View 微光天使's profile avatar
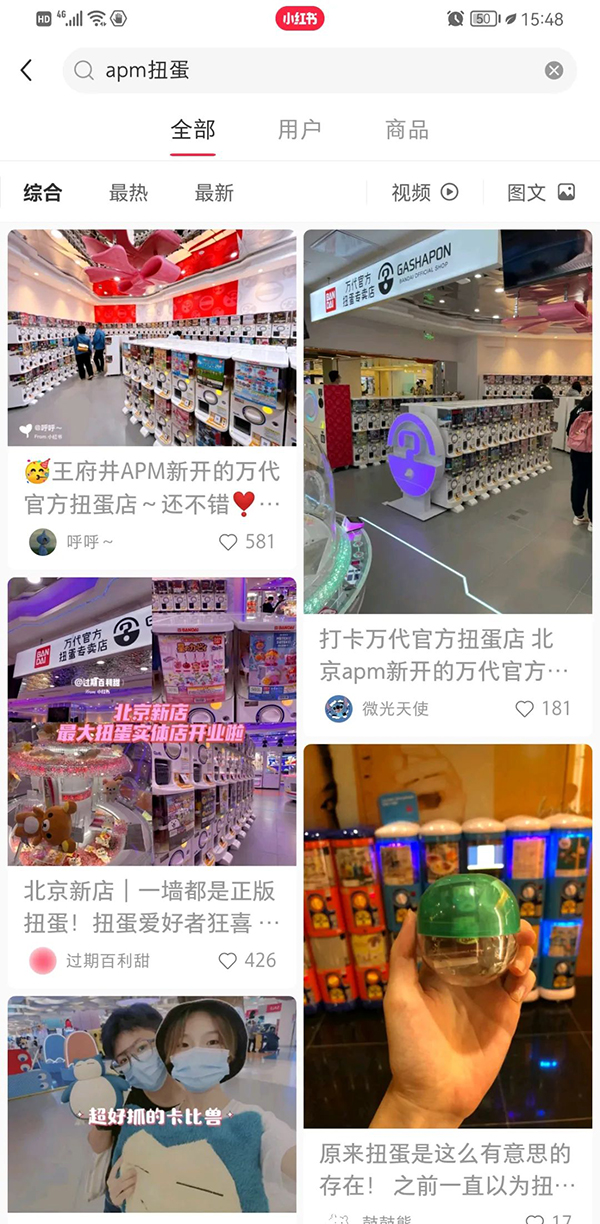Viewport: 600px width, 1224px height. 338,709
